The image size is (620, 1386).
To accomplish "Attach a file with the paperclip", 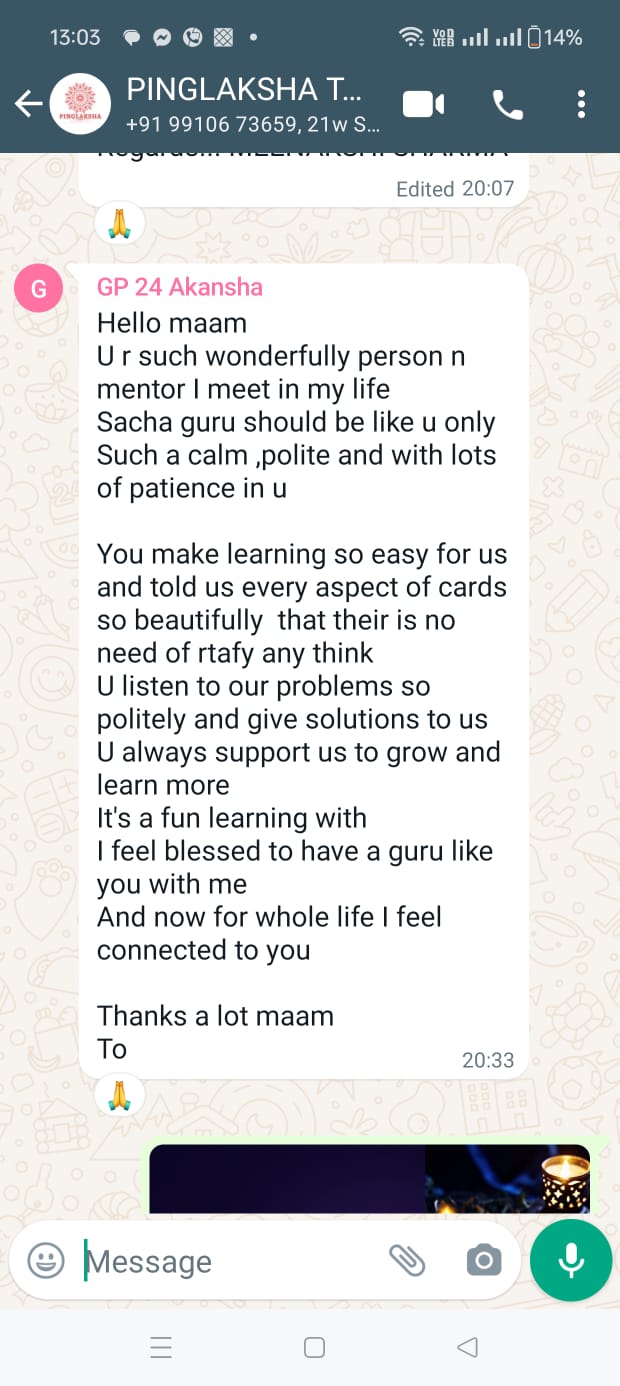I will [x=407, y=1260].
